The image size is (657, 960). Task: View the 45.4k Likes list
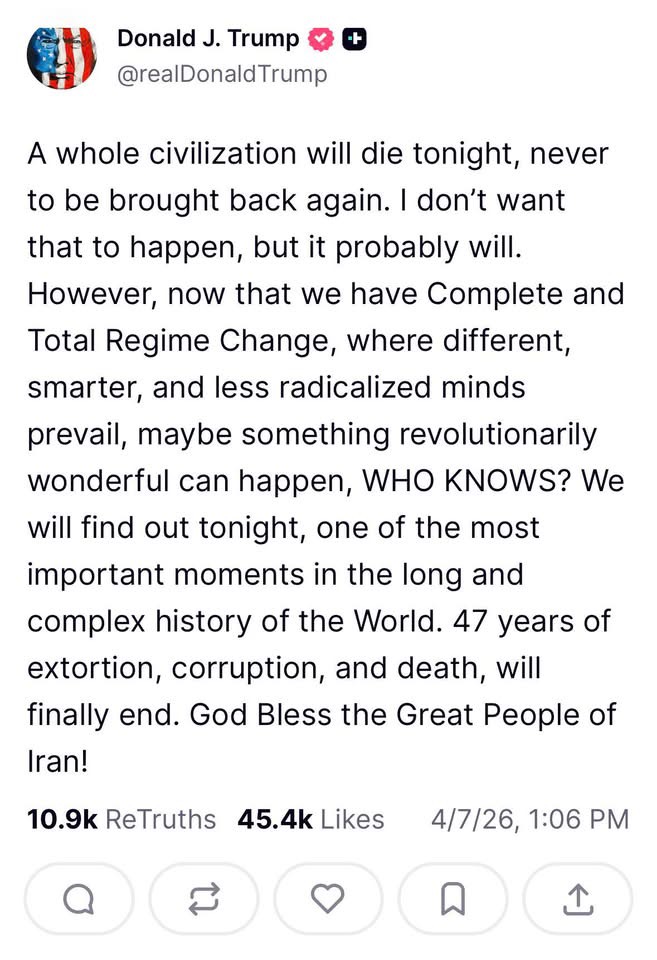tap(310, 820)
